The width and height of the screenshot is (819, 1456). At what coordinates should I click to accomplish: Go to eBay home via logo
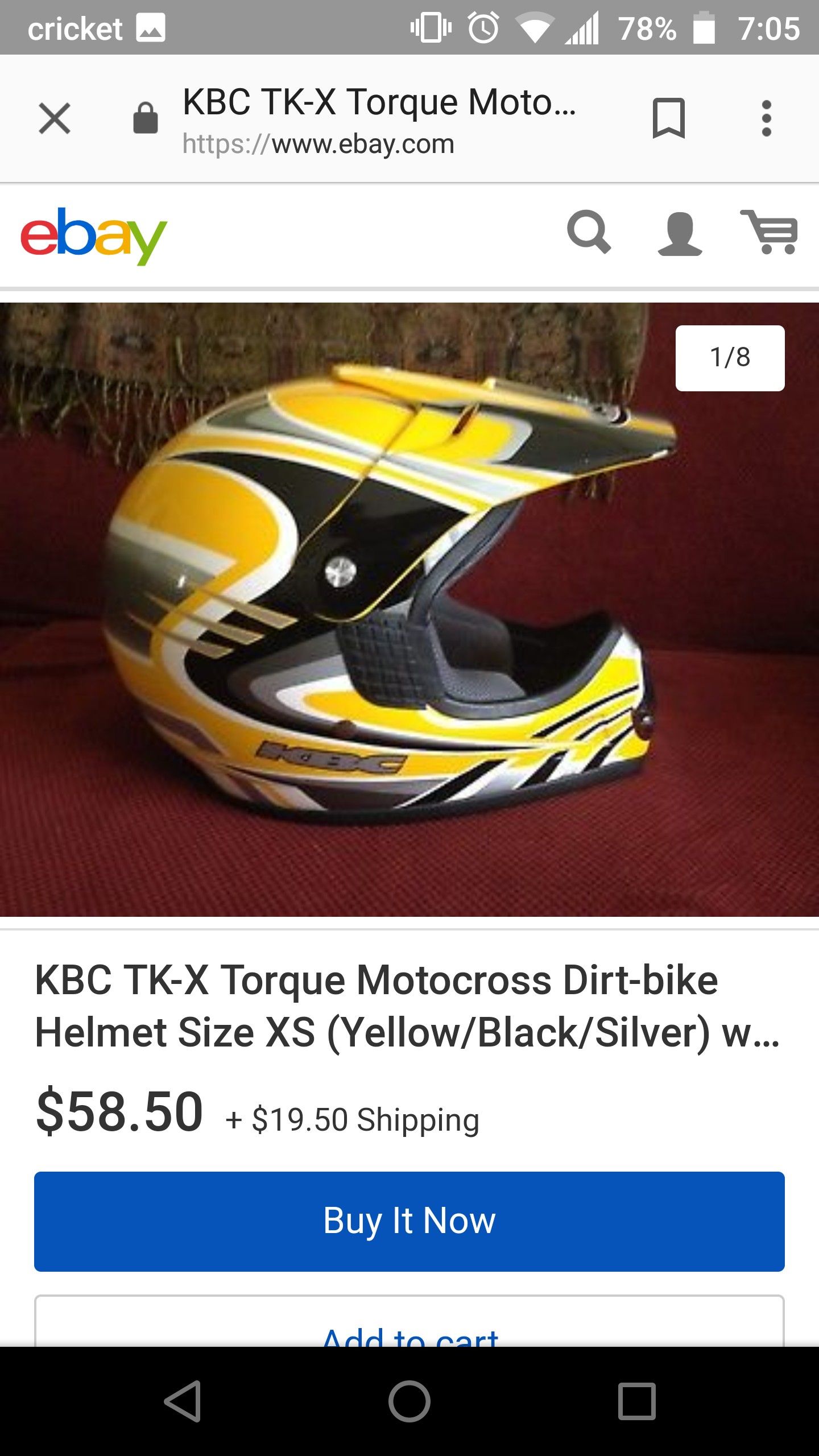click(x=94, y=235)
